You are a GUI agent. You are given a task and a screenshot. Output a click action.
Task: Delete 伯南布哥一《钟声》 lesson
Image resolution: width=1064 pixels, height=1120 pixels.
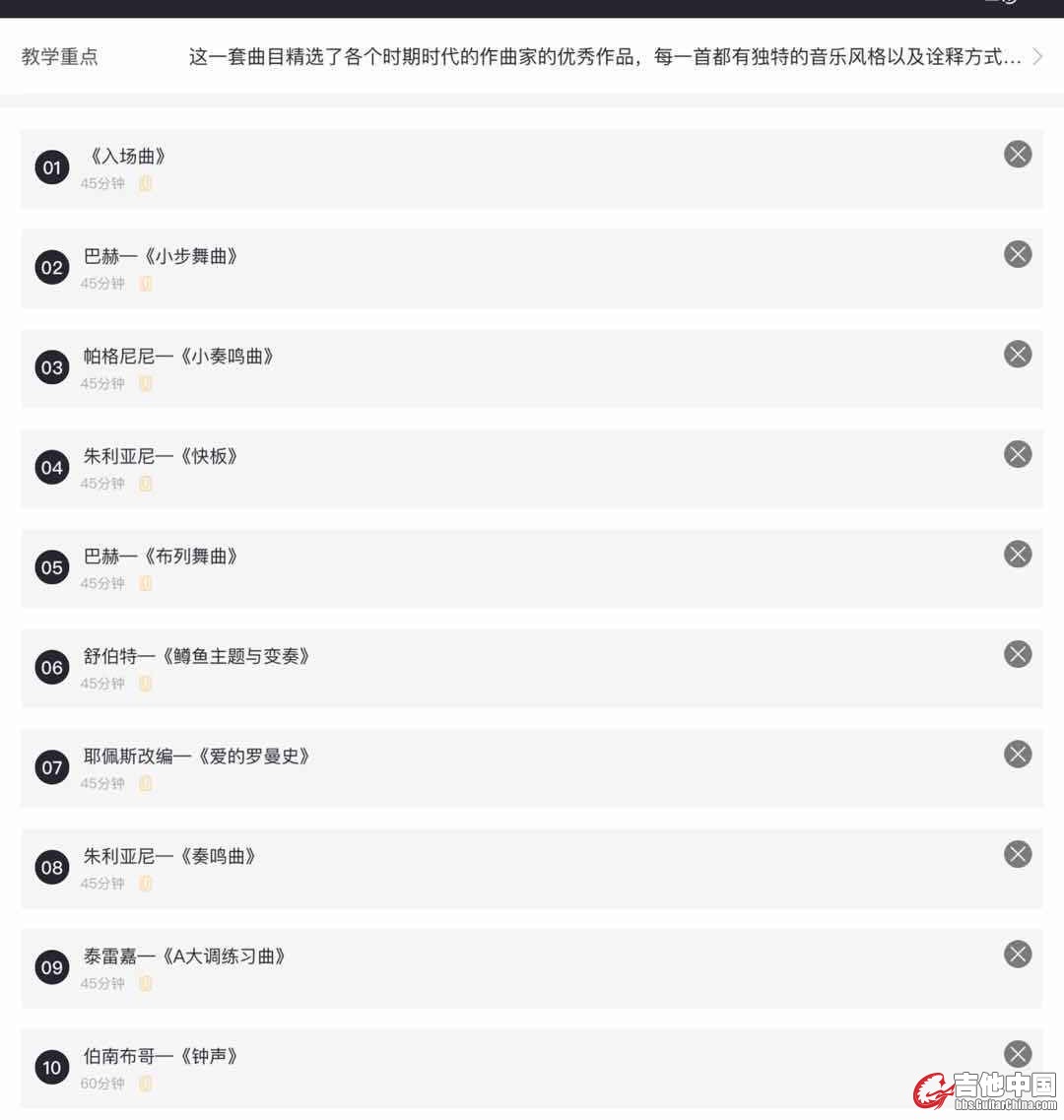1017,1054
